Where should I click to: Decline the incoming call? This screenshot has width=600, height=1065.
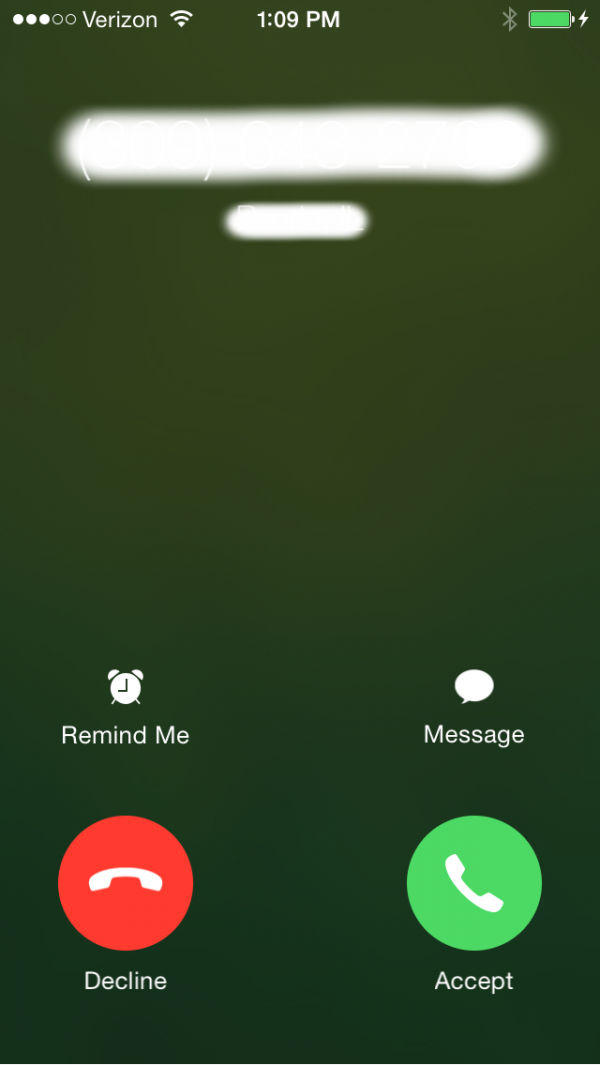(x=125, y=883)
